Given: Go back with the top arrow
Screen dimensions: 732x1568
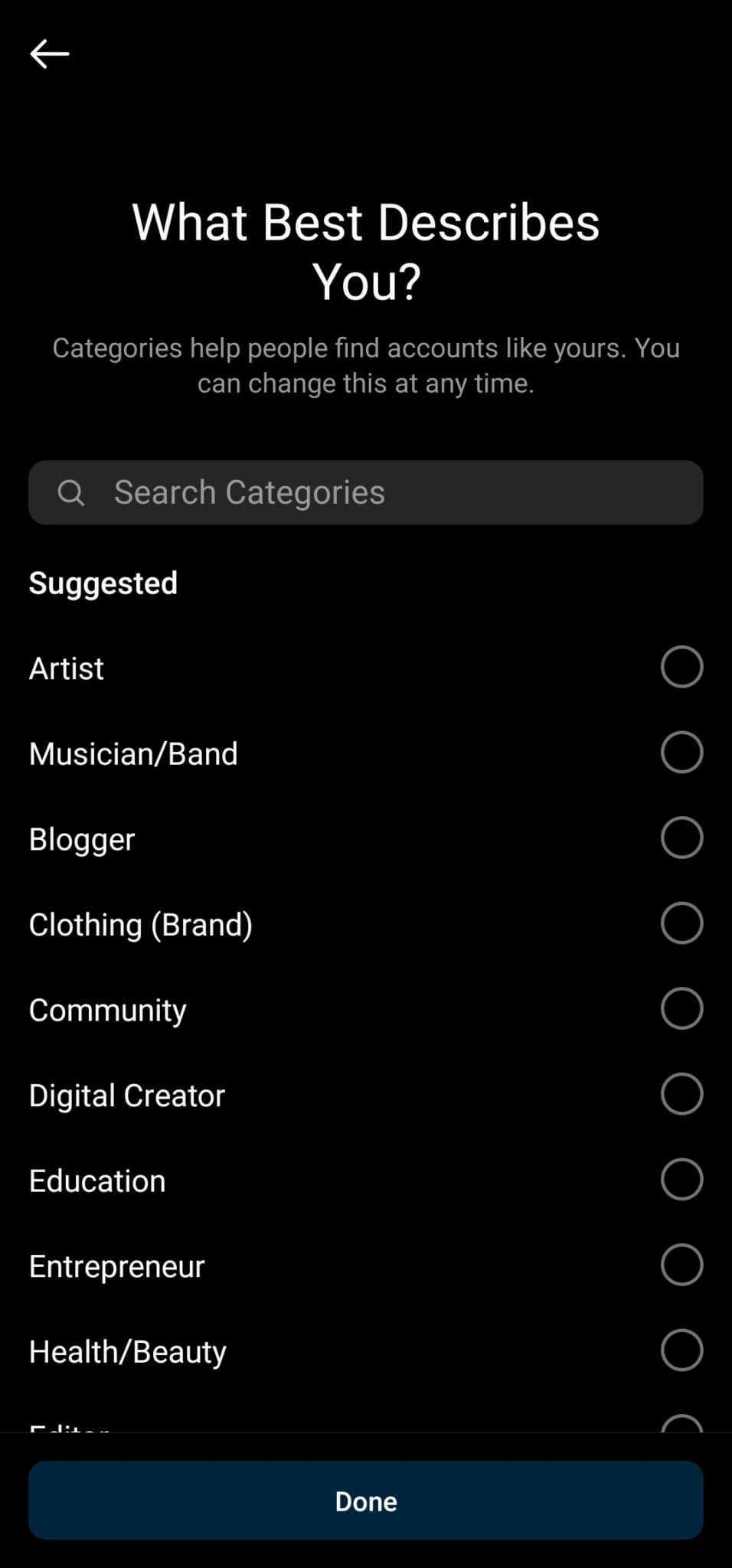Looking at the screenshot, I should [x=50, y=54].
